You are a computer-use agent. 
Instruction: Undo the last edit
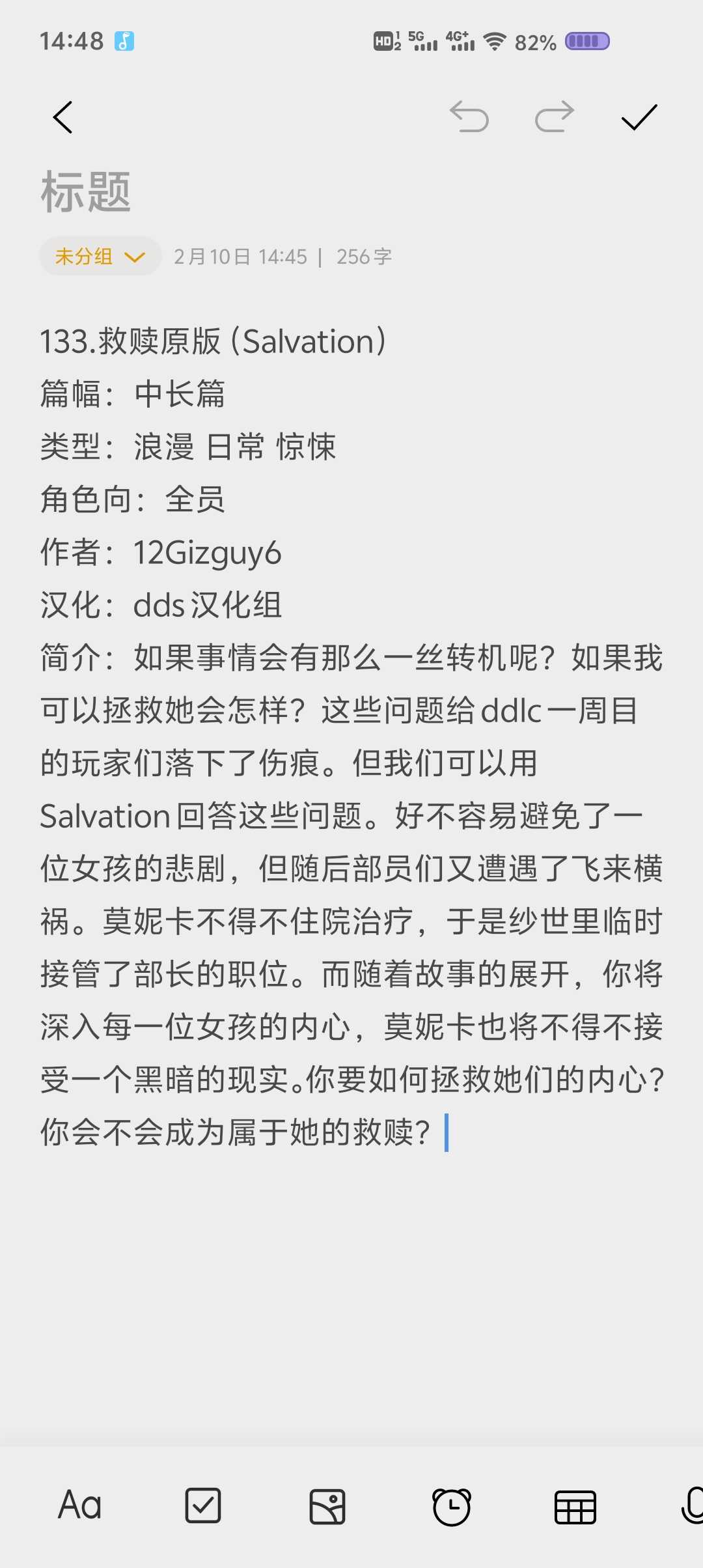pos(469,117)
